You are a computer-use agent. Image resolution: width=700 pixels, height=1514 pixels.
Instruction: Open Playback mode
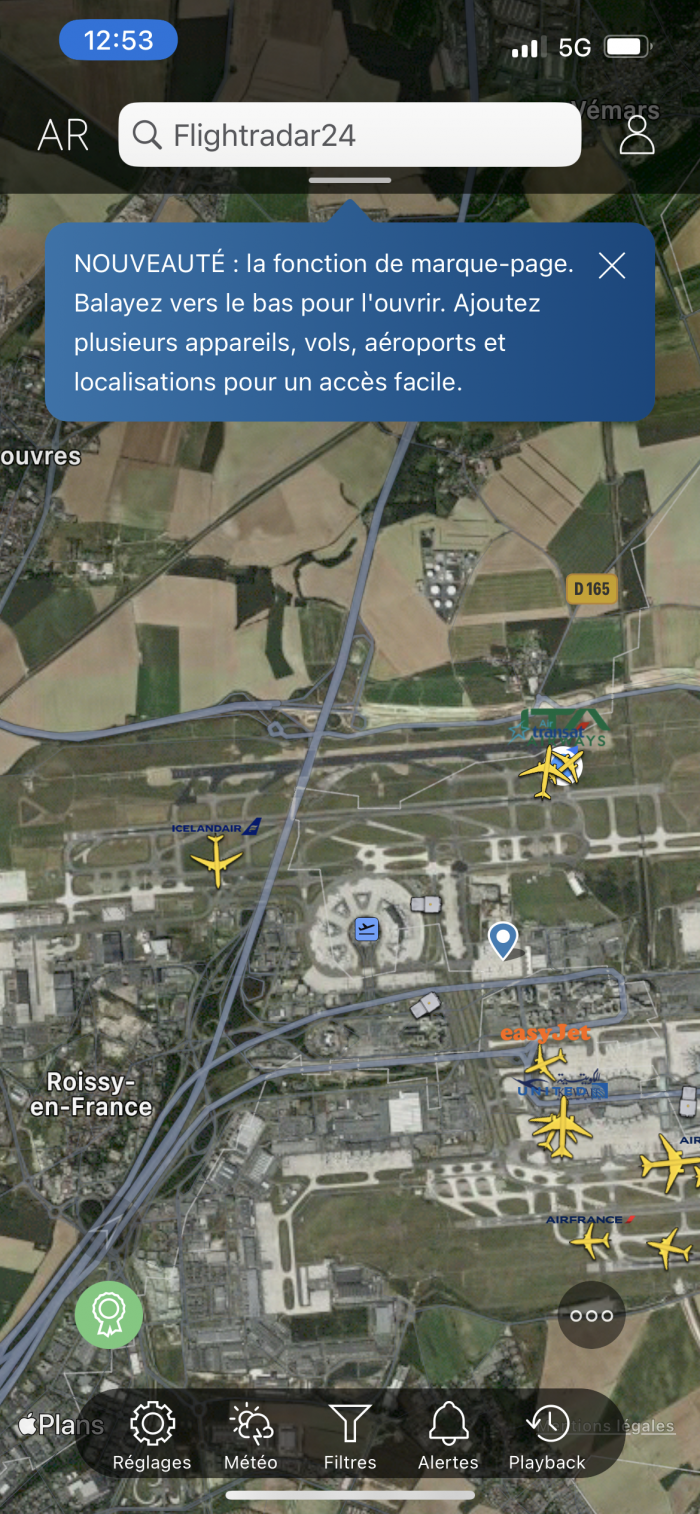[x=547, y=1437]
